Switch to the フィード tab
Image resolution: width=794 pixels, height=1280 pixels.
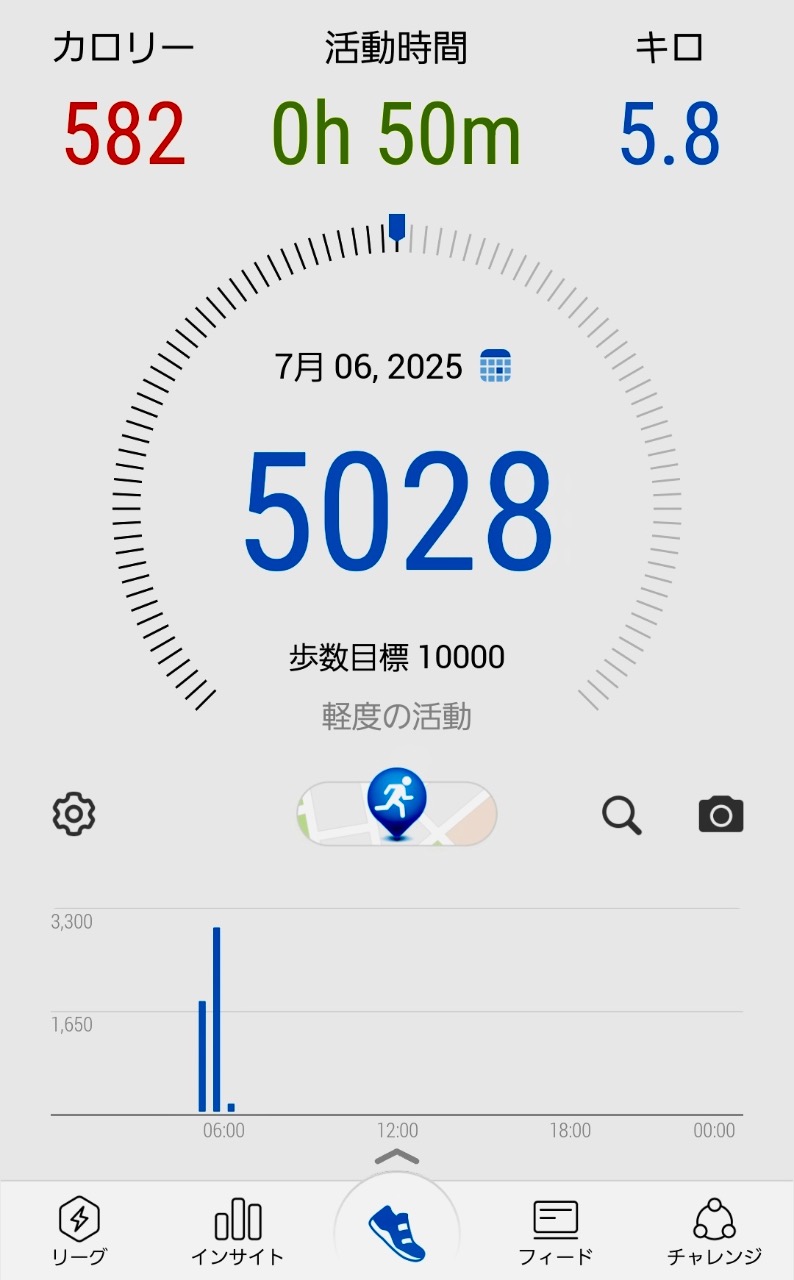[x=556, y=1231]
